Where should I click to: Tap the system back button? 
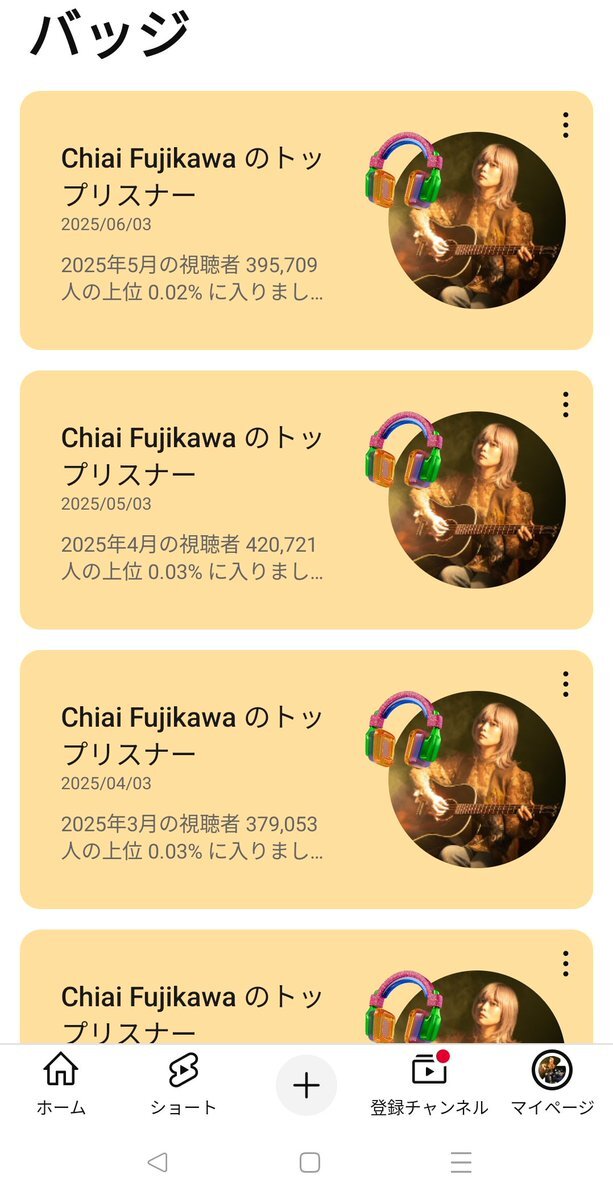click(x=157, y=1162)
